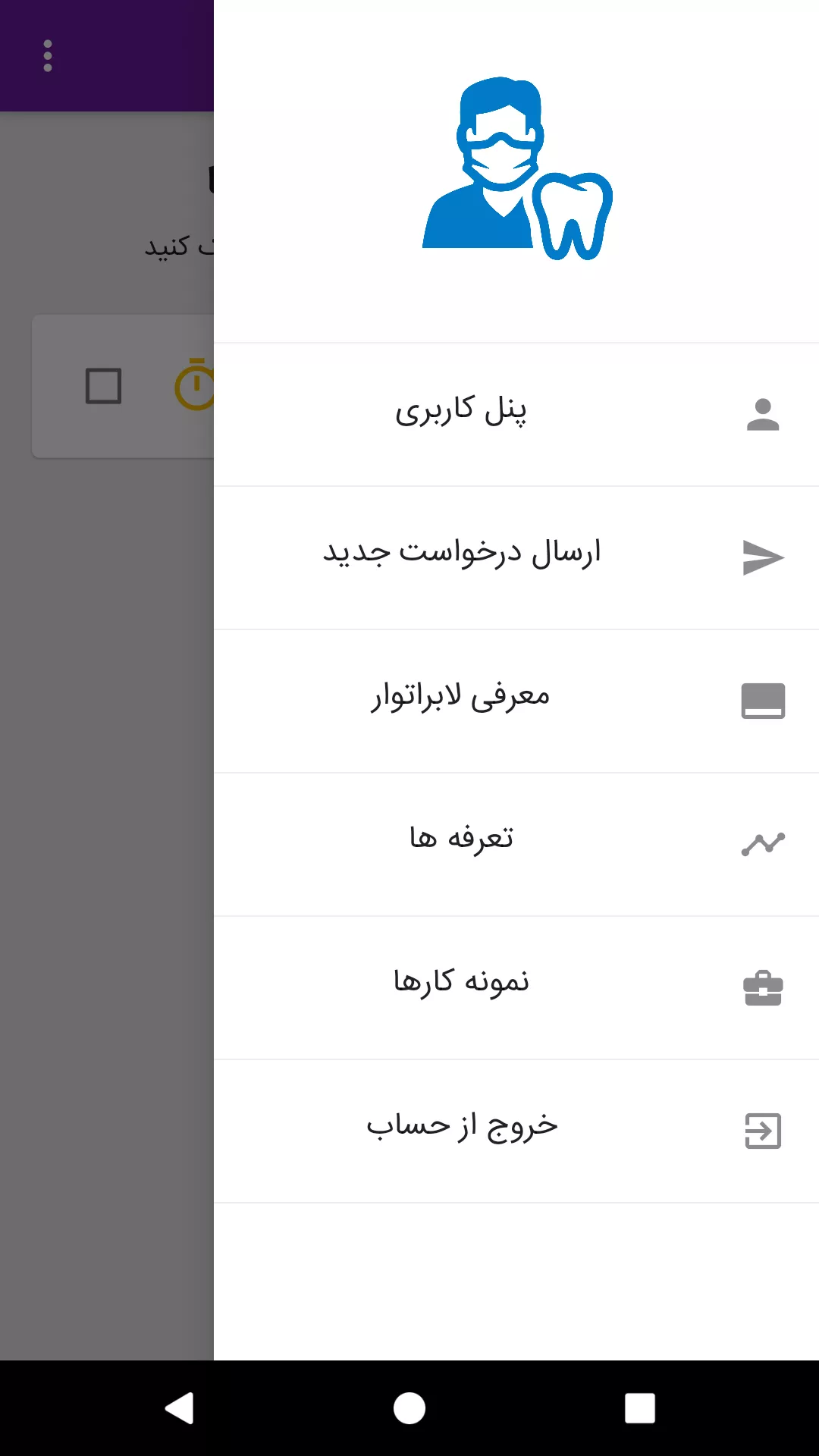The width and height of the screenshot is (819, 1456).
Task: Tap خروج از حساب to log out
Action: [x=516, y=1131]
